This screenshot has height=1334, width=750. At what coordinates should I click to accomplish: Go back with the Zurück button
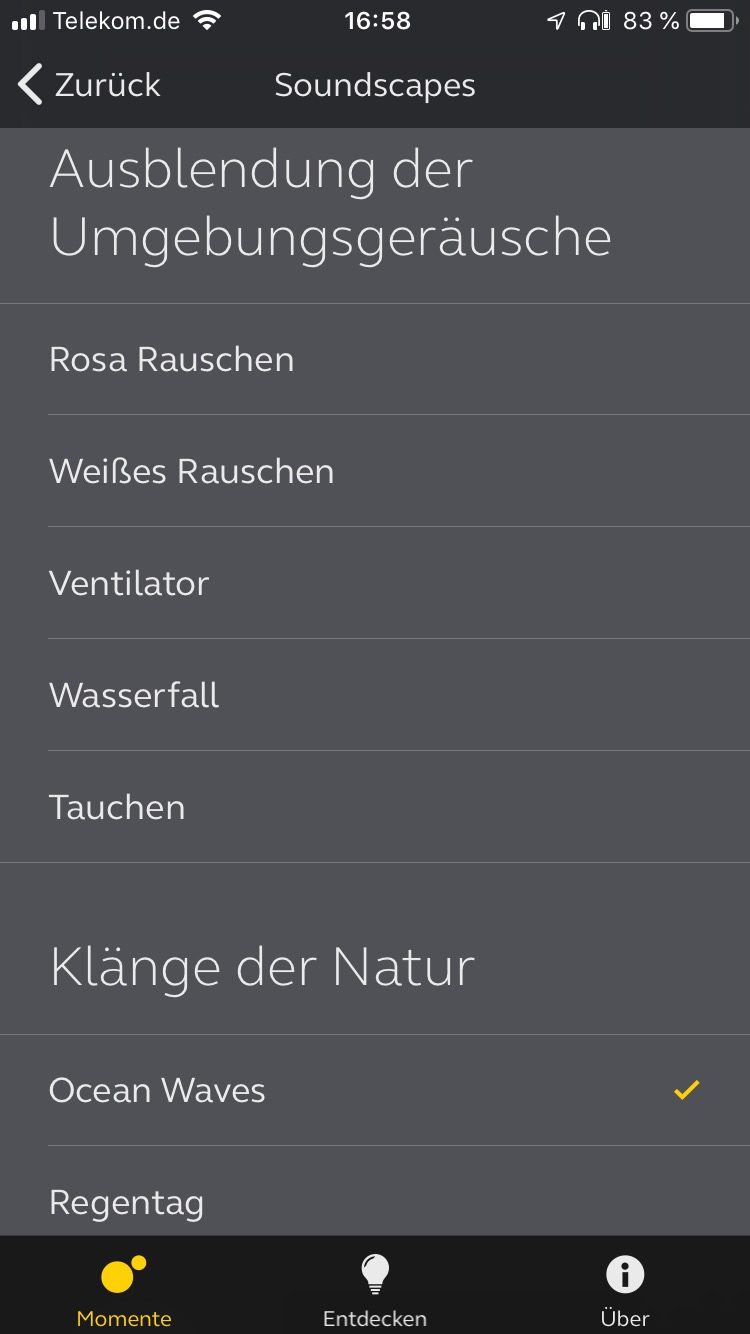tap(90, 86)
